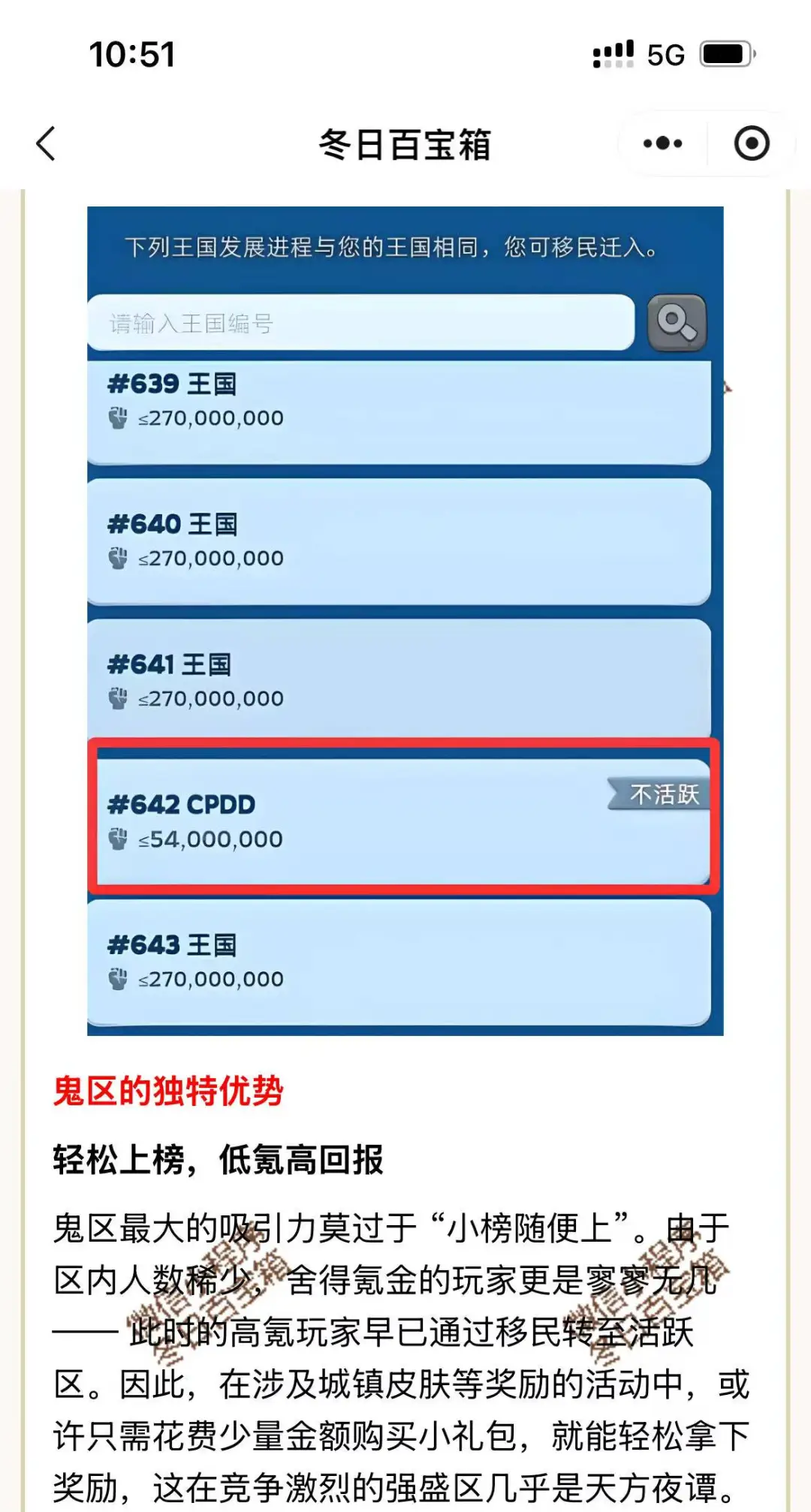
Task: Open the kingdom list screenshot image
Action: coord(405,621)
